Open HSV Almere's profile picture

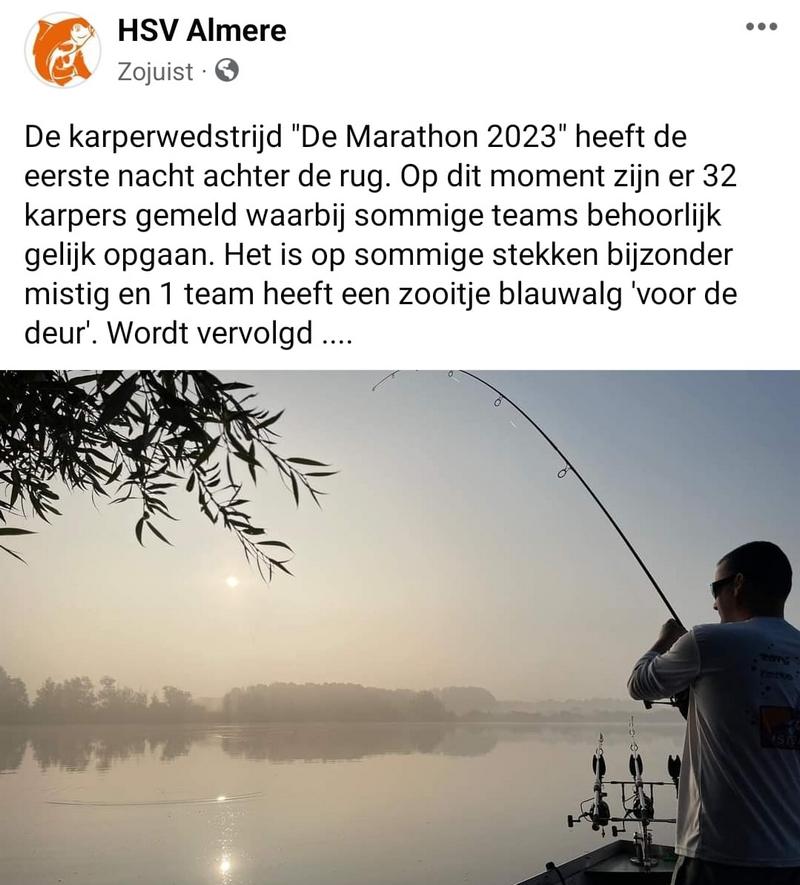62,50
